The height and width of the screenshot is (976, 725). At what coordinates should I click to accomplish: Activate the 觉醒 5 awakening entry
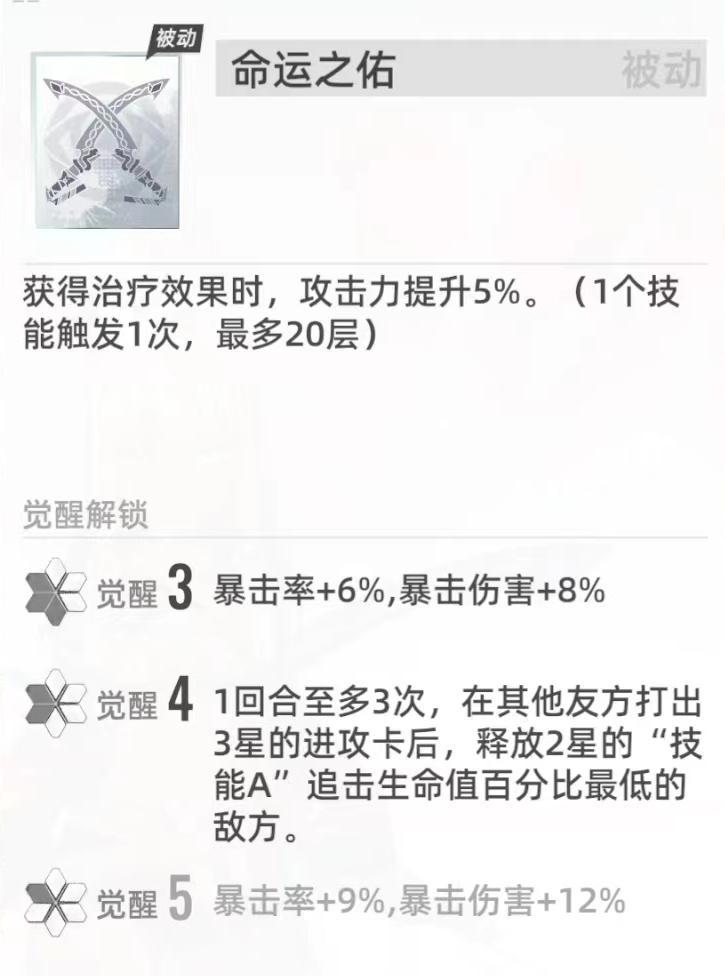(x=300, y=901)
